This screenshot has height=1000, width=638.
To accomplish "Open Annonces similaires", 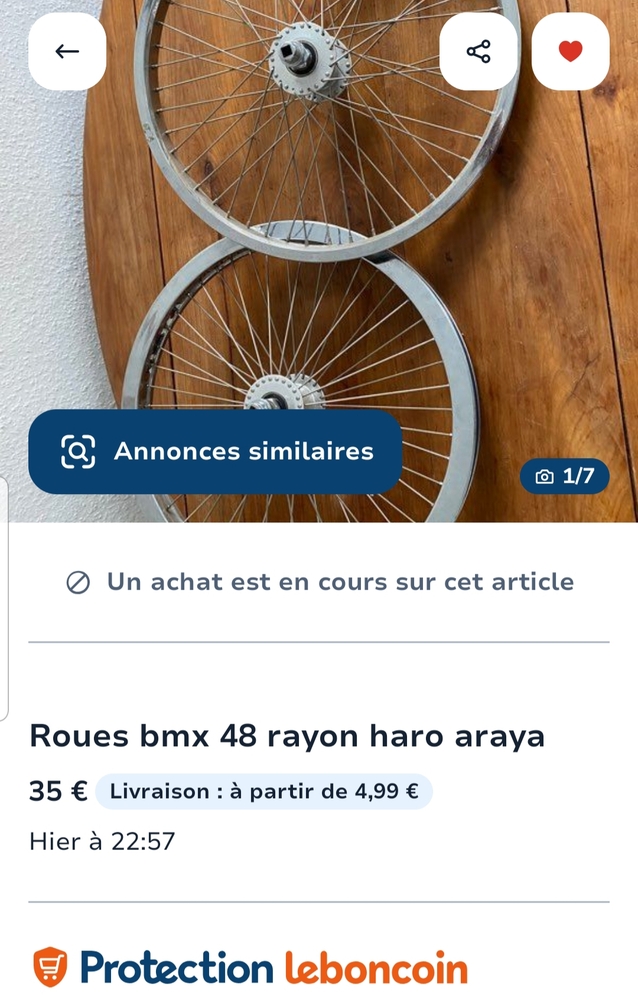I will coord(215,452).
